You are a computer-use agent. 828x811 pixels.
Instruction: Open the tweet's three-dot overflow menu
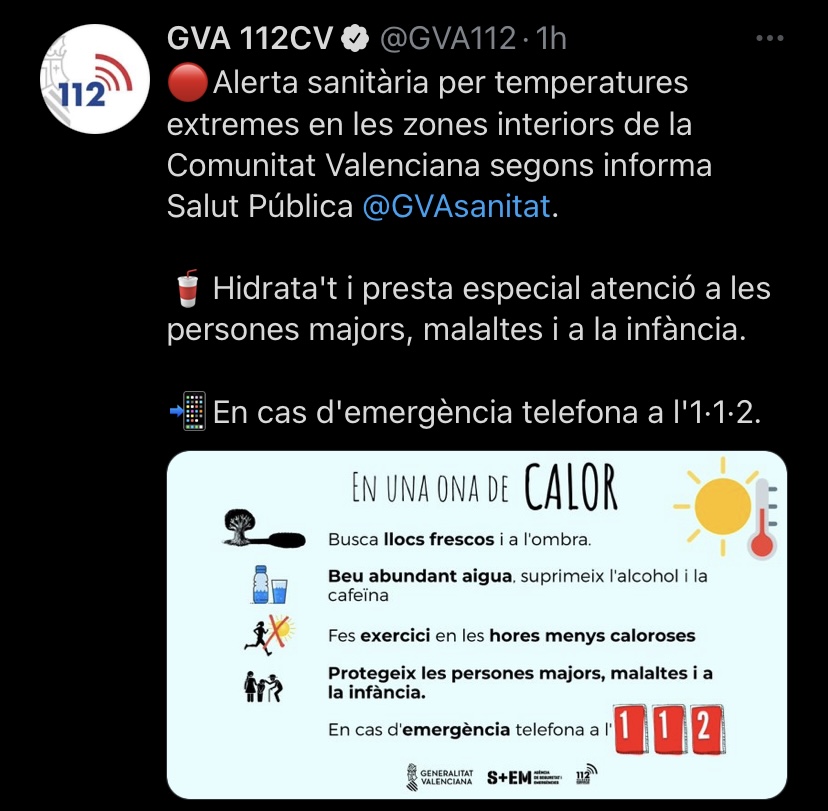769,38
